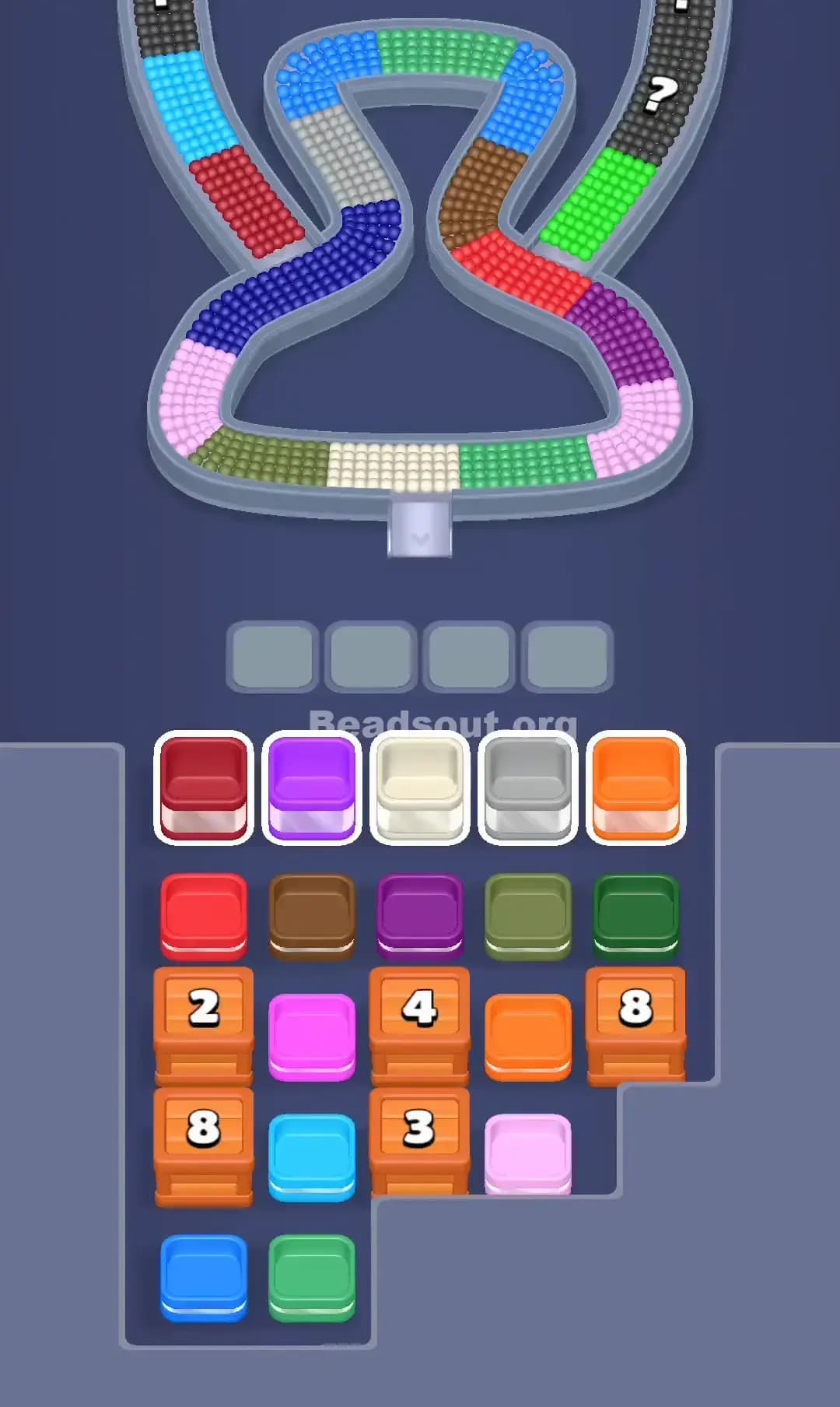
Task: Tap the cream-colored box
Action: [420, 786]
